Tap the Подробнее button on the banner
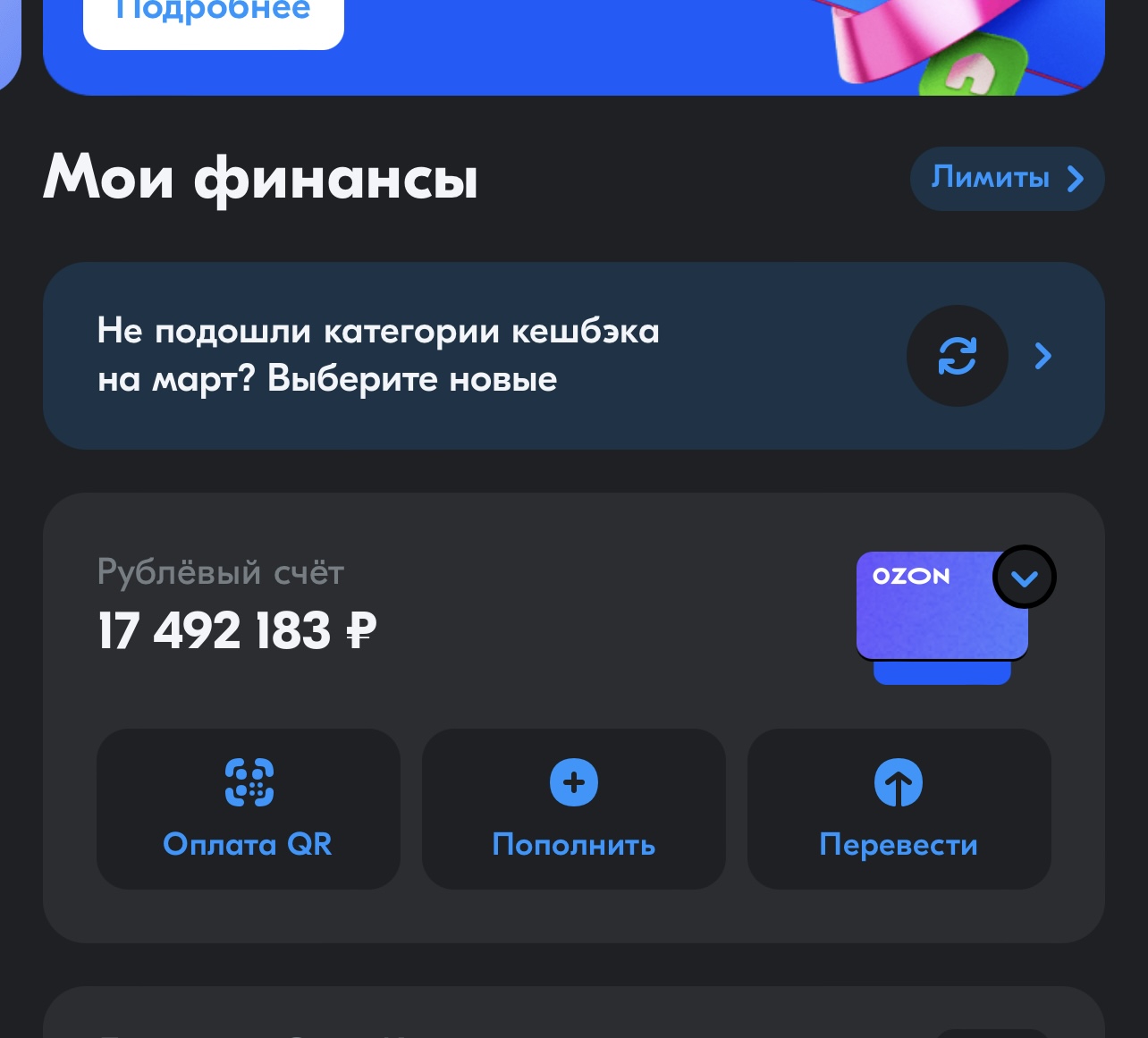Screen dimensions: 1148x1038 (213, 18)
